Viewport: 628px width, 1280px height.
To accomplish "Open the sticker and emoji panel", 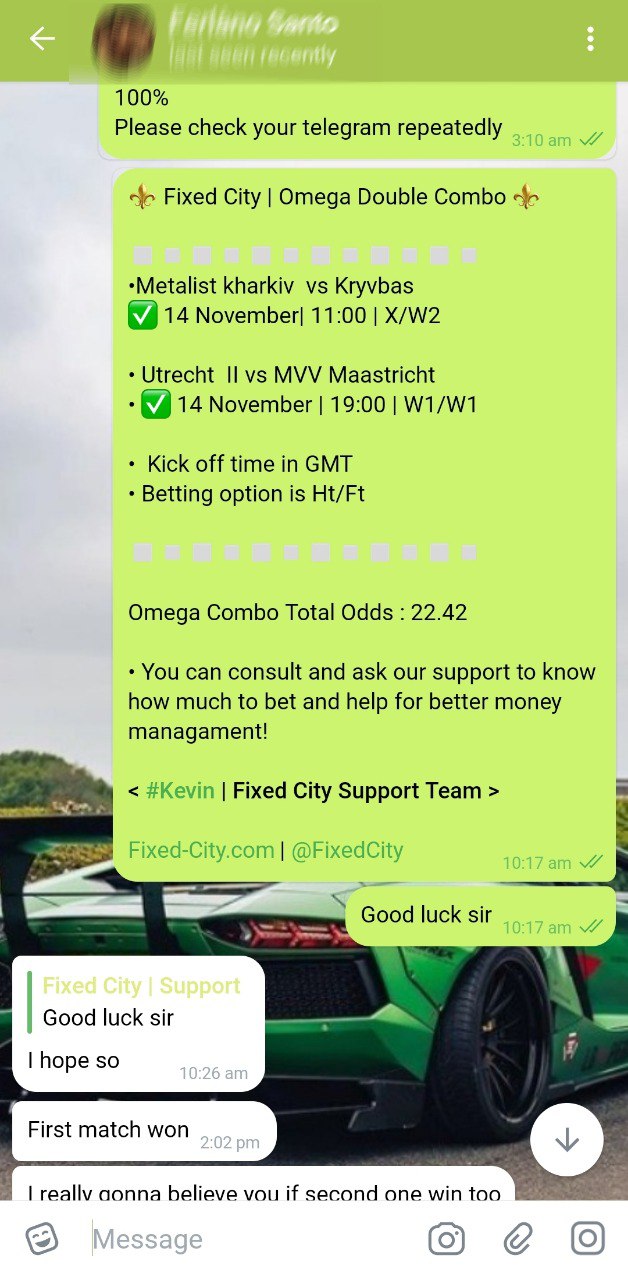I will pos(41,1240).
